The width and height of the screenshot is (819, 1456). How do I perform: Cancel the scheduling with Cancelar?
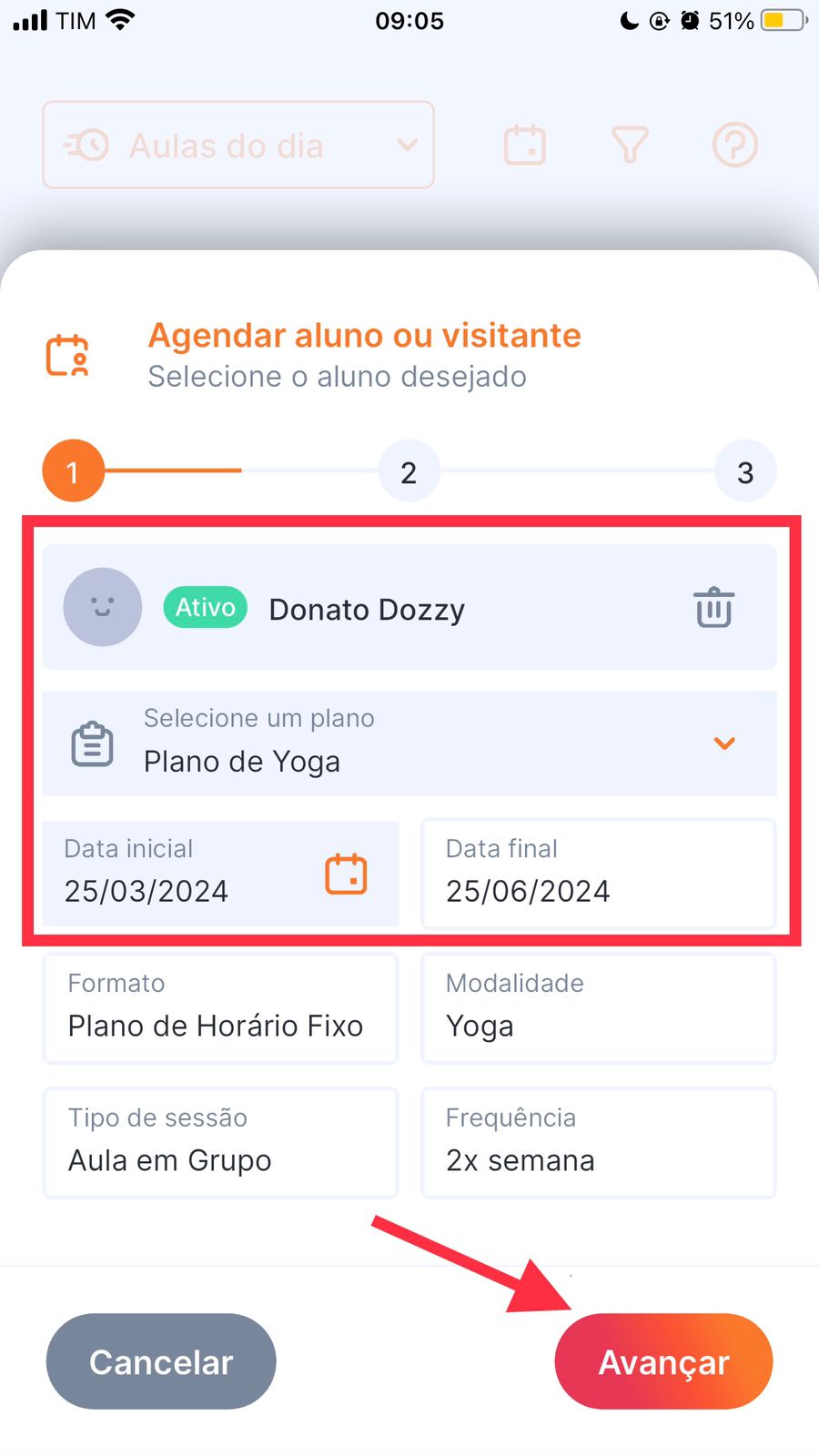pos(161,1361)
